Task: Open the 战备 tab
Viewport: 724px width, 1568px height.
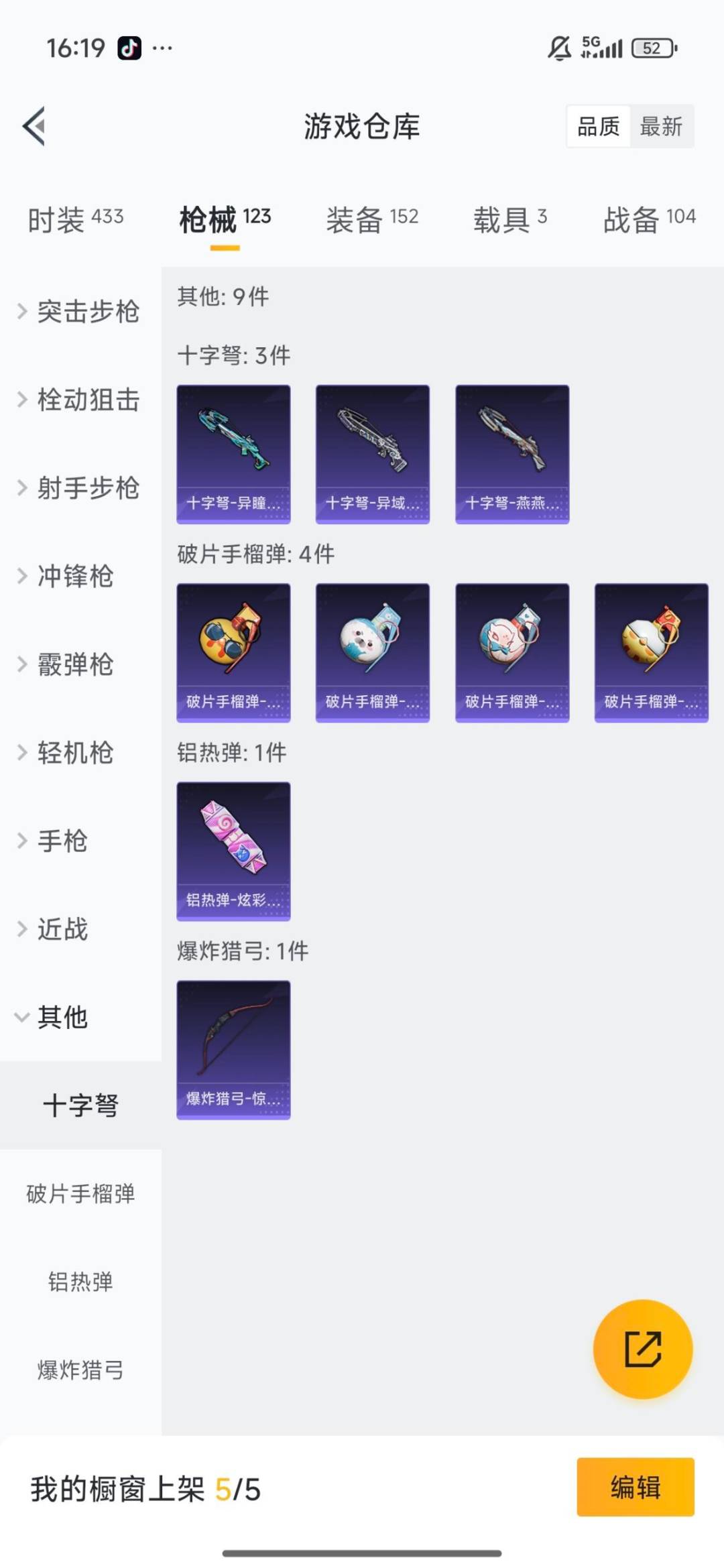Action: [649, 219]
